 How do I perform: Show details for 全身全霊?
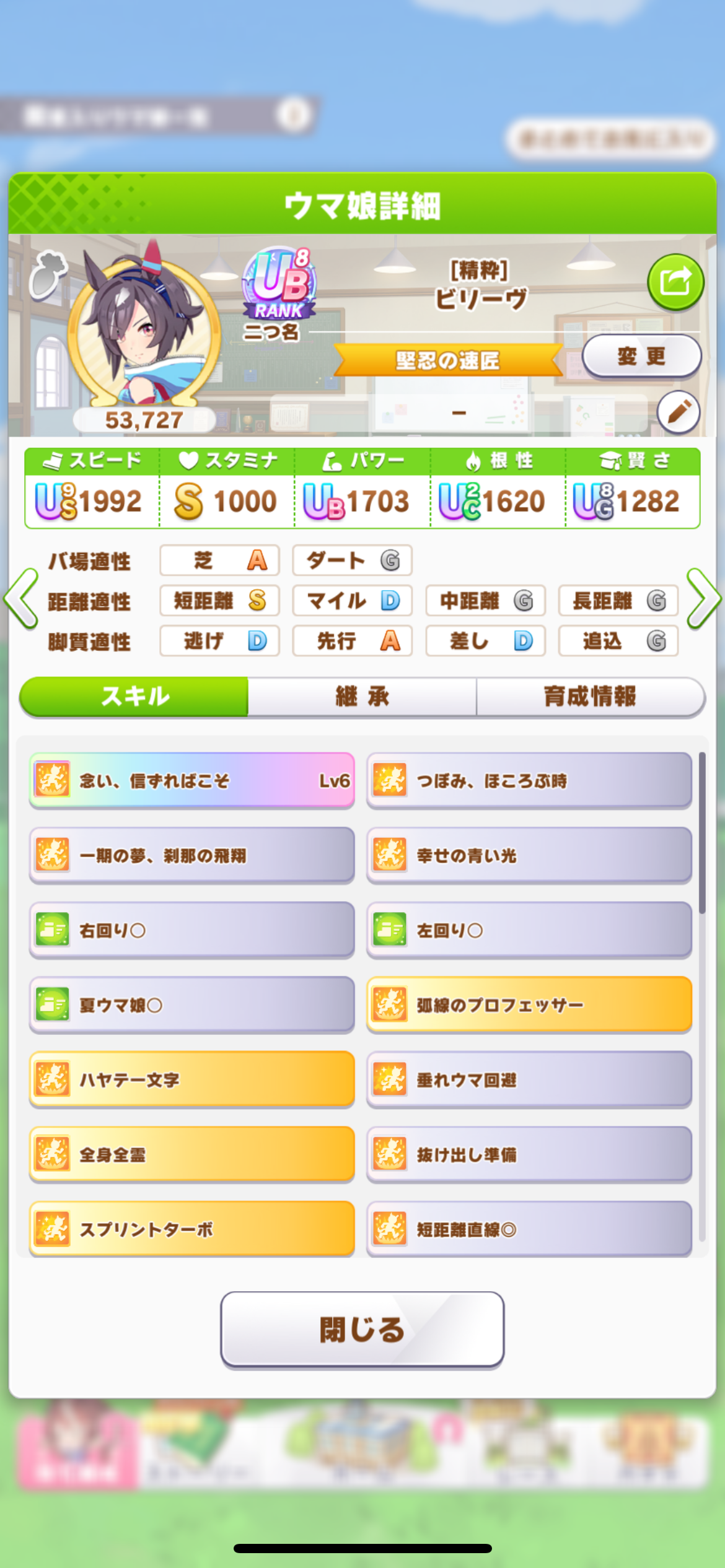(x=192, y=1154)
